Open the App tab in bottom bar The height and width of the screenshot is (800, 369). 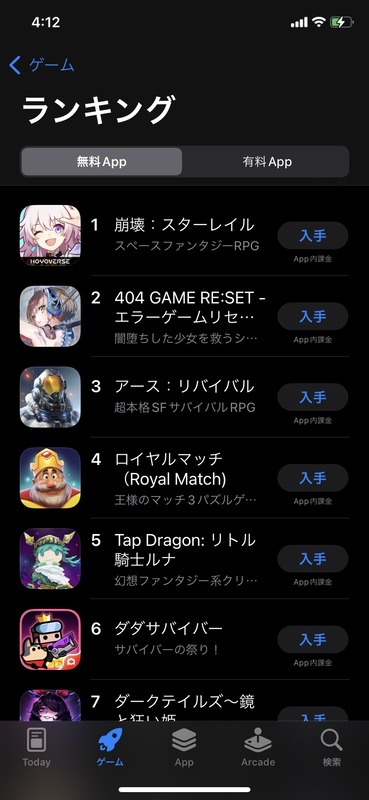coord(184,748)
